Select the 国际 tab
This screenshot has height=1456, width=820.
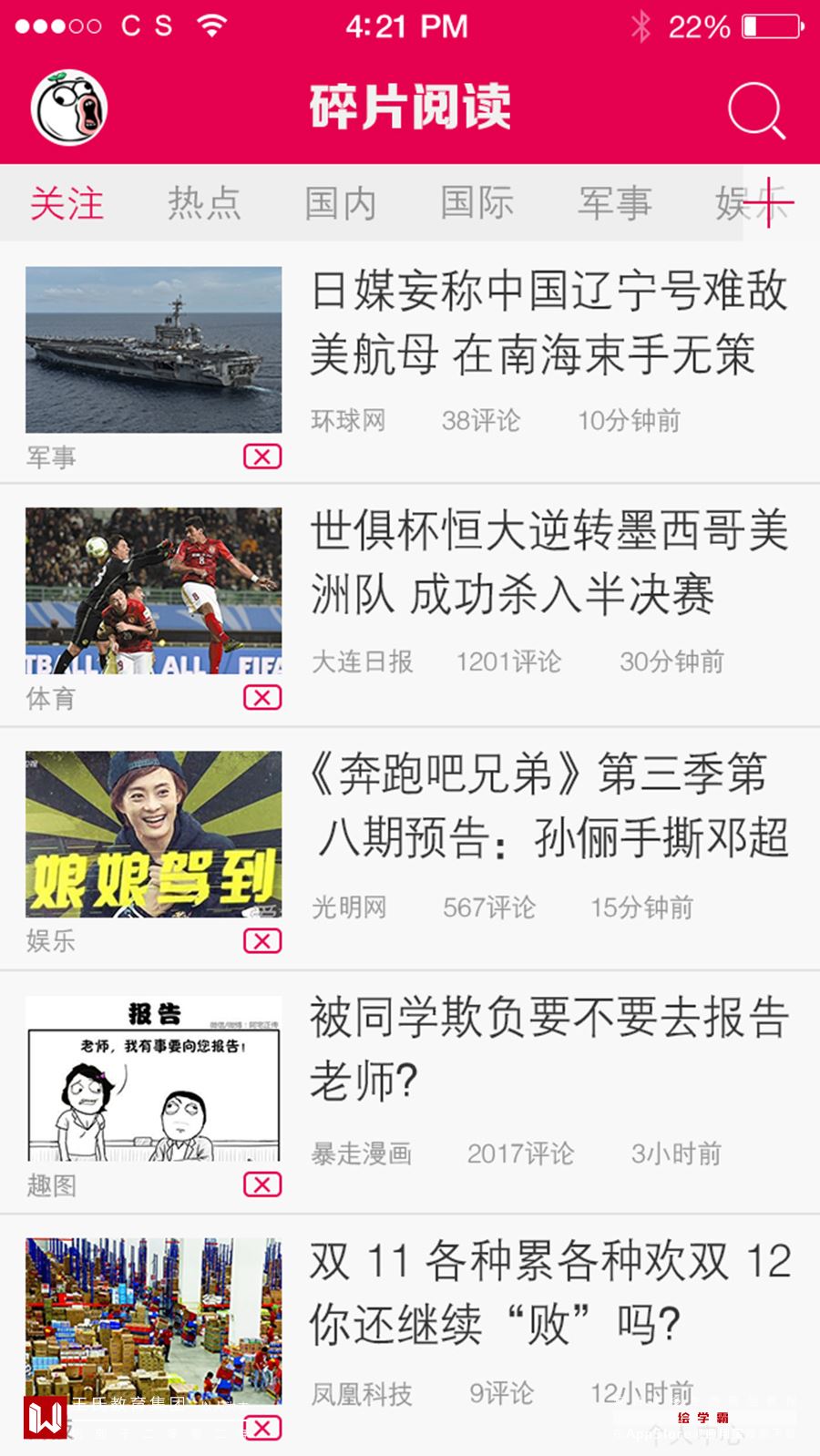pyautogui.click(x=477, y=203)
